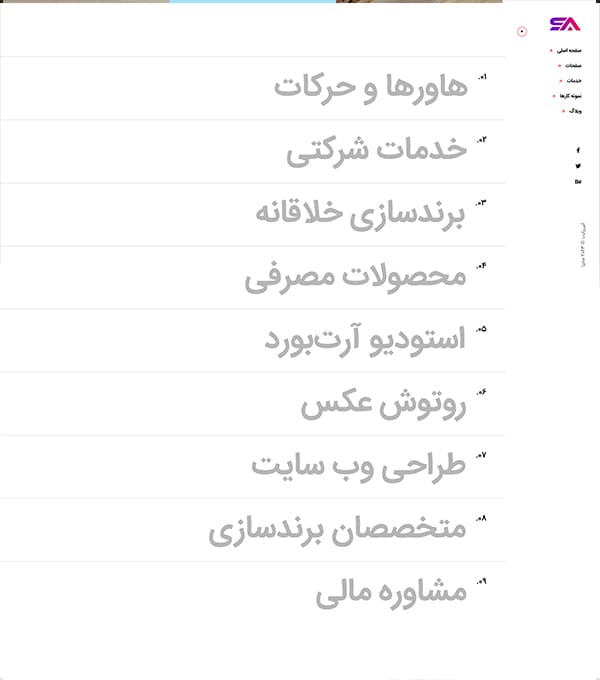Expand the صفحات sidebar menu
Image resolution: width=600 pixels, height=680 pixels.
point(573,65)
